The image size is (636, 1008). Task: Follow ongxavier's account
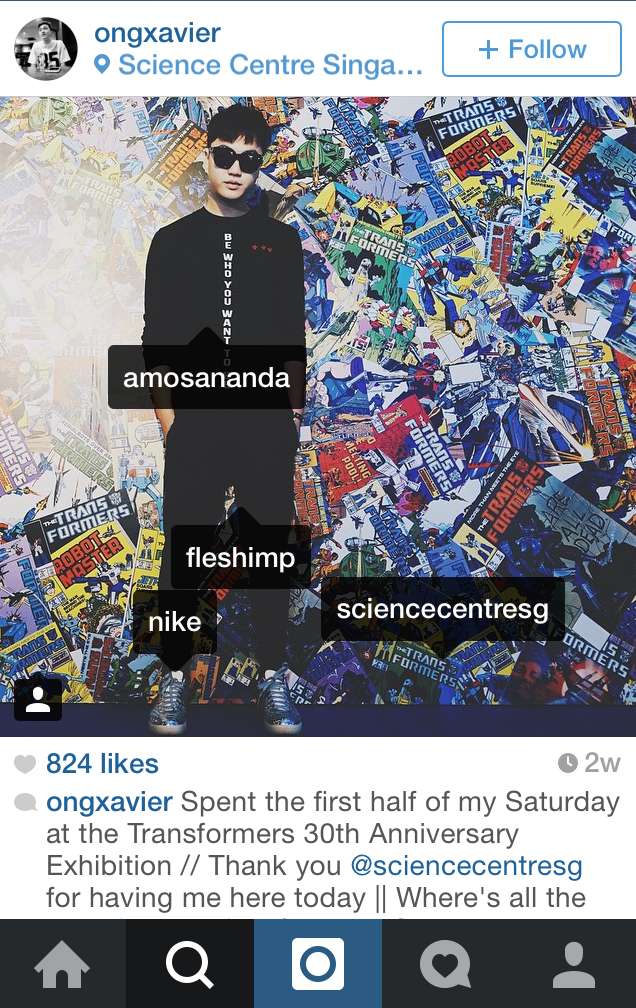point(532,49)
